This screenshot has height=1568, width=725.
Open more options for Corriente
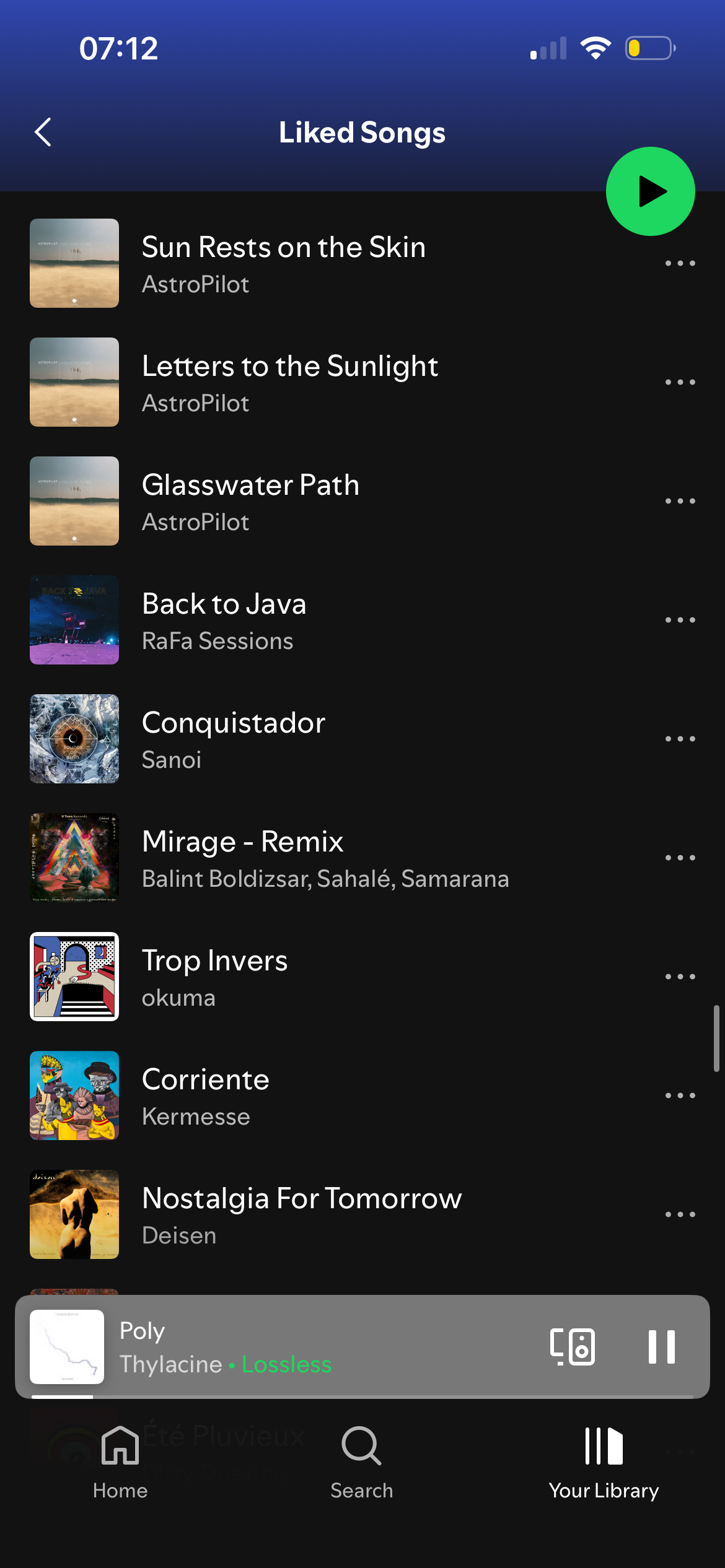tap(680, 1095)
